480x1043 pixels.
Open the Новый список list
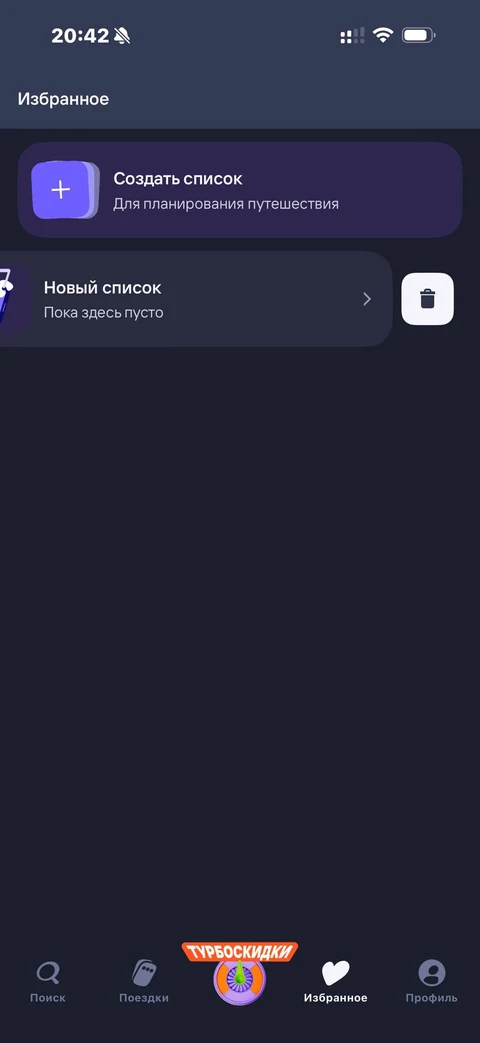click(x=196, y=299)
